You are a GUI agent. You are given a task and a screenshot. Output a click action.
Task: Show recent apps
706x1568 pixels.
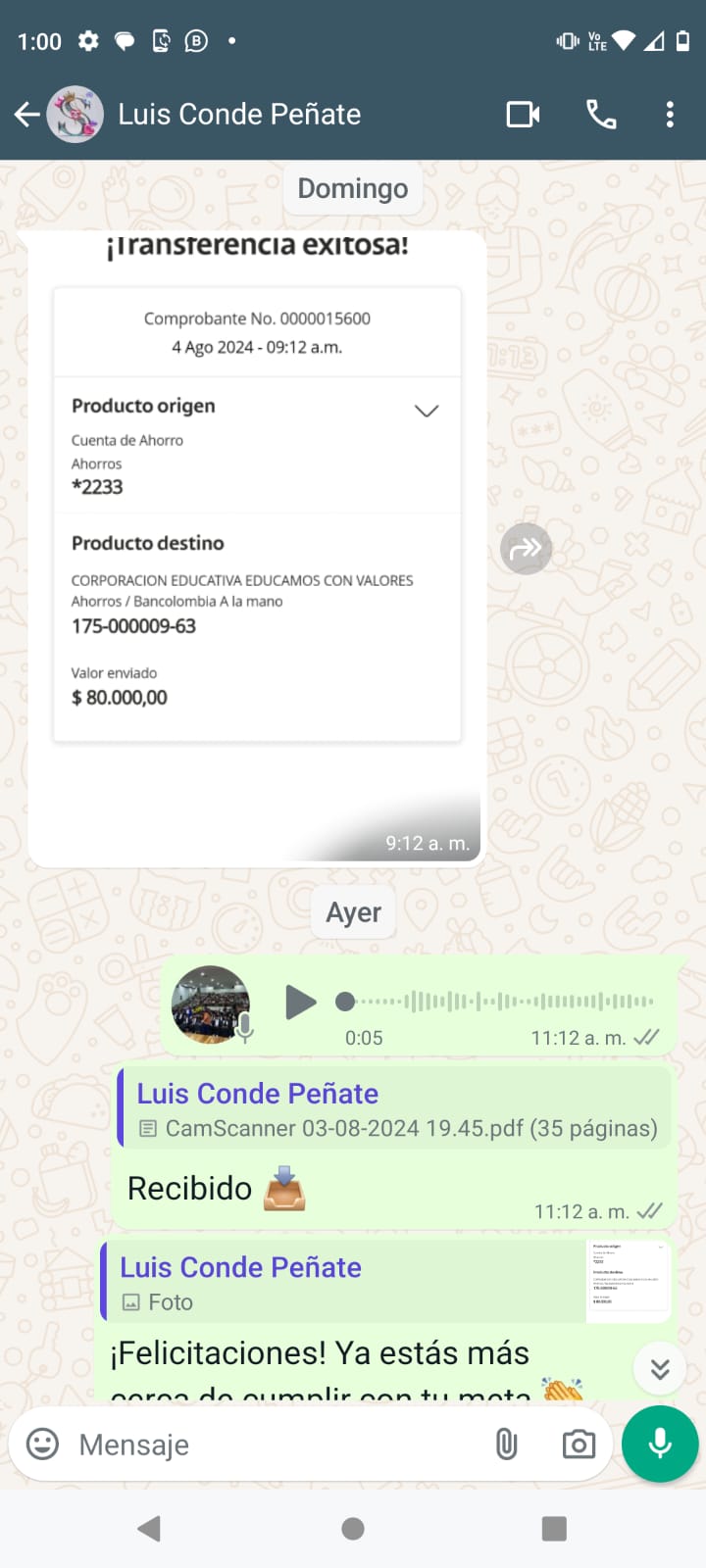pos(554,1529)
